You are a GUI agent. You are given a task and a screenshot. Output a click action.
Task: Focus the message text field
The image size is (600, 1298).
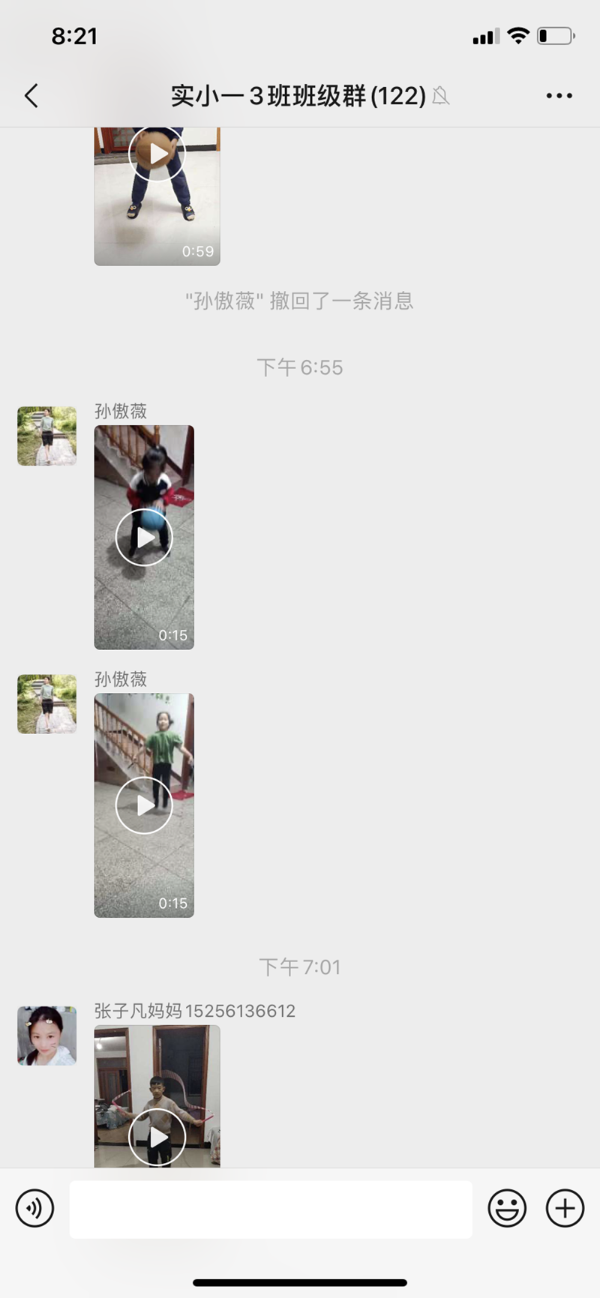(x=270, y=1209)
